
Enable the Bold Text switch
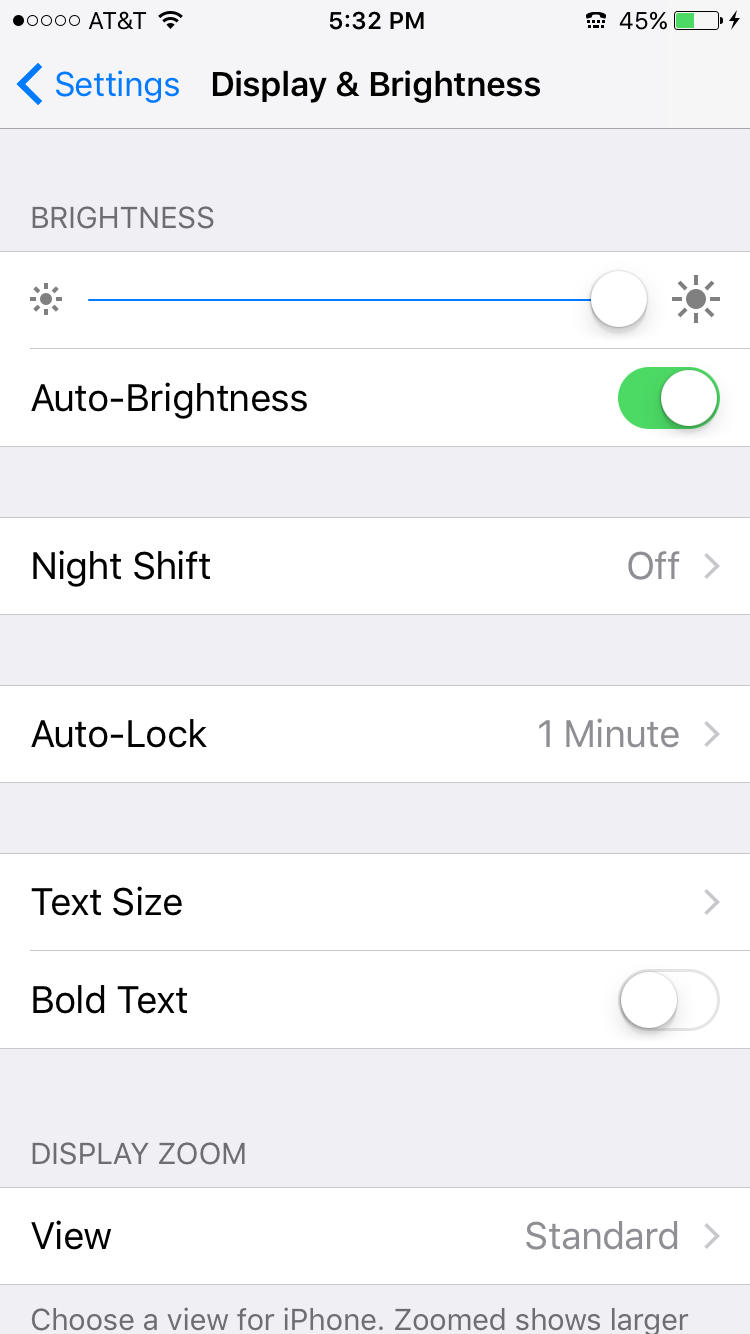point(669,1000)
